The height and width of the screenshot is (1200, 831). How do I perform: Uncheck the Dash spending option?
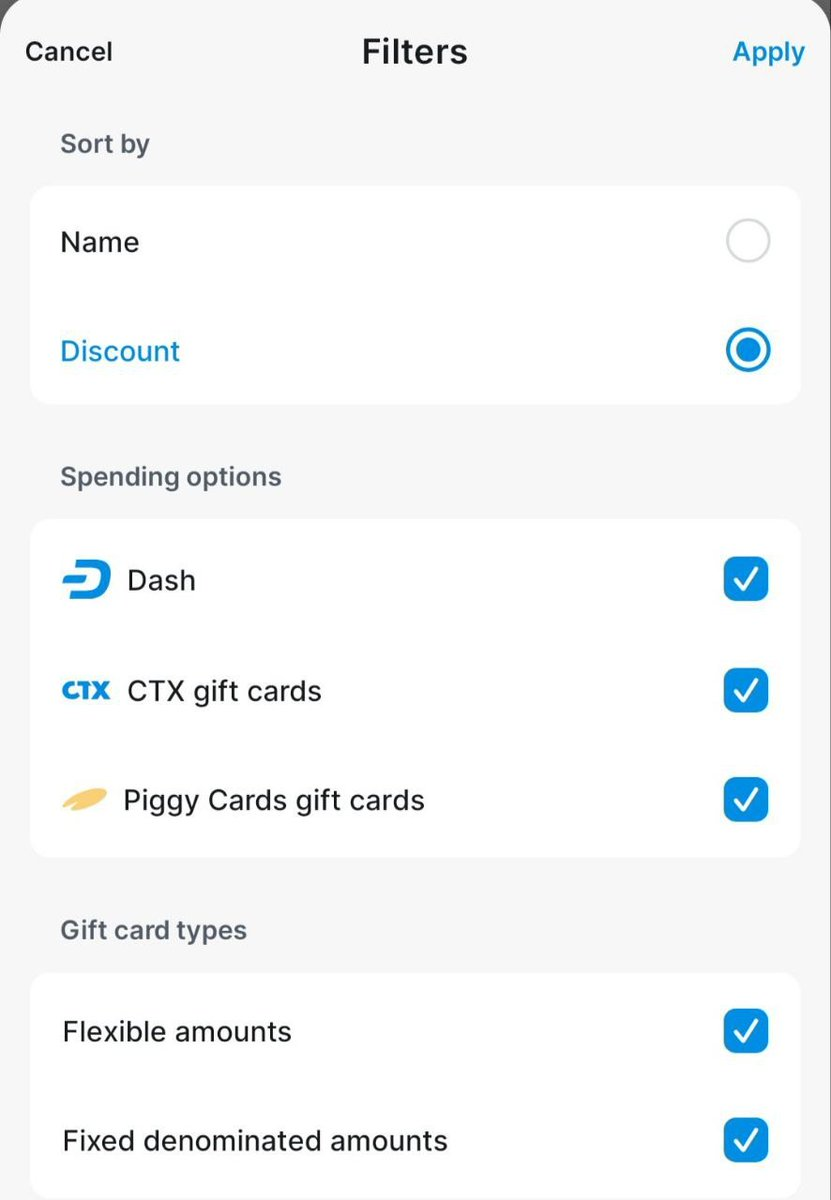[x=746, y=579]
